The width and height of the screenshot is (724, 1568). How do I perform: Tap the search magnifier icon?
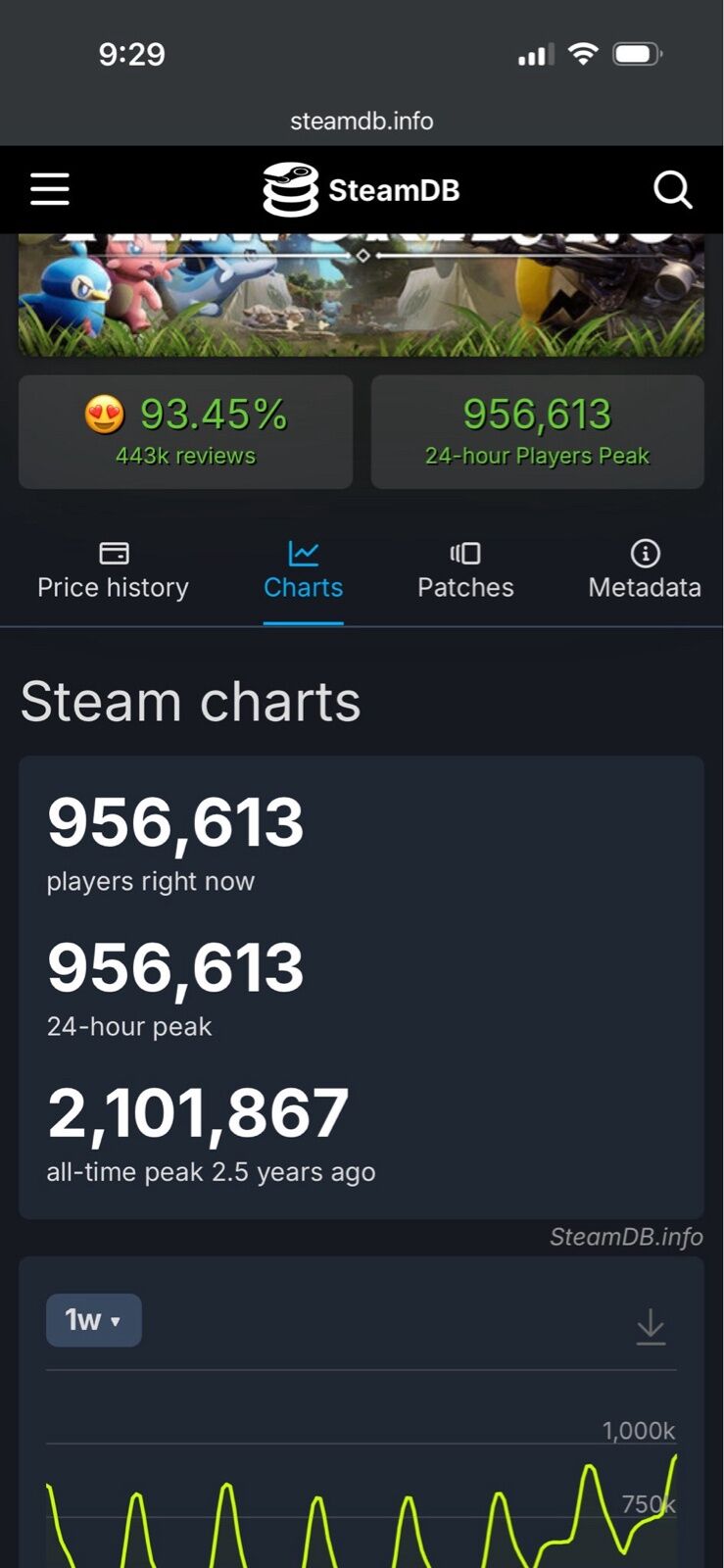(x=673, y=189)
